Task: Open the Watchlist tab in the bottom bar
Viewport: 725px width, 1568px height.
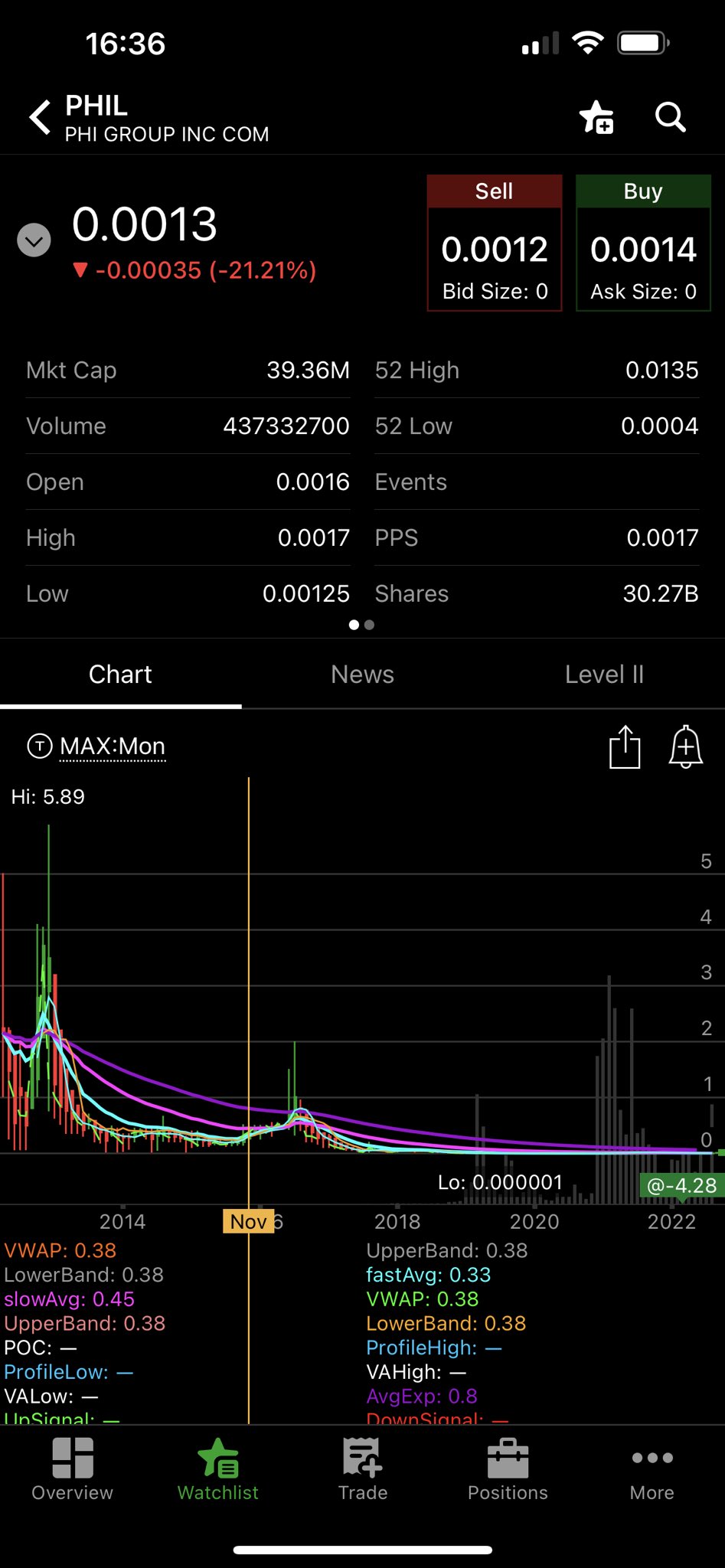Action: 217,1469
